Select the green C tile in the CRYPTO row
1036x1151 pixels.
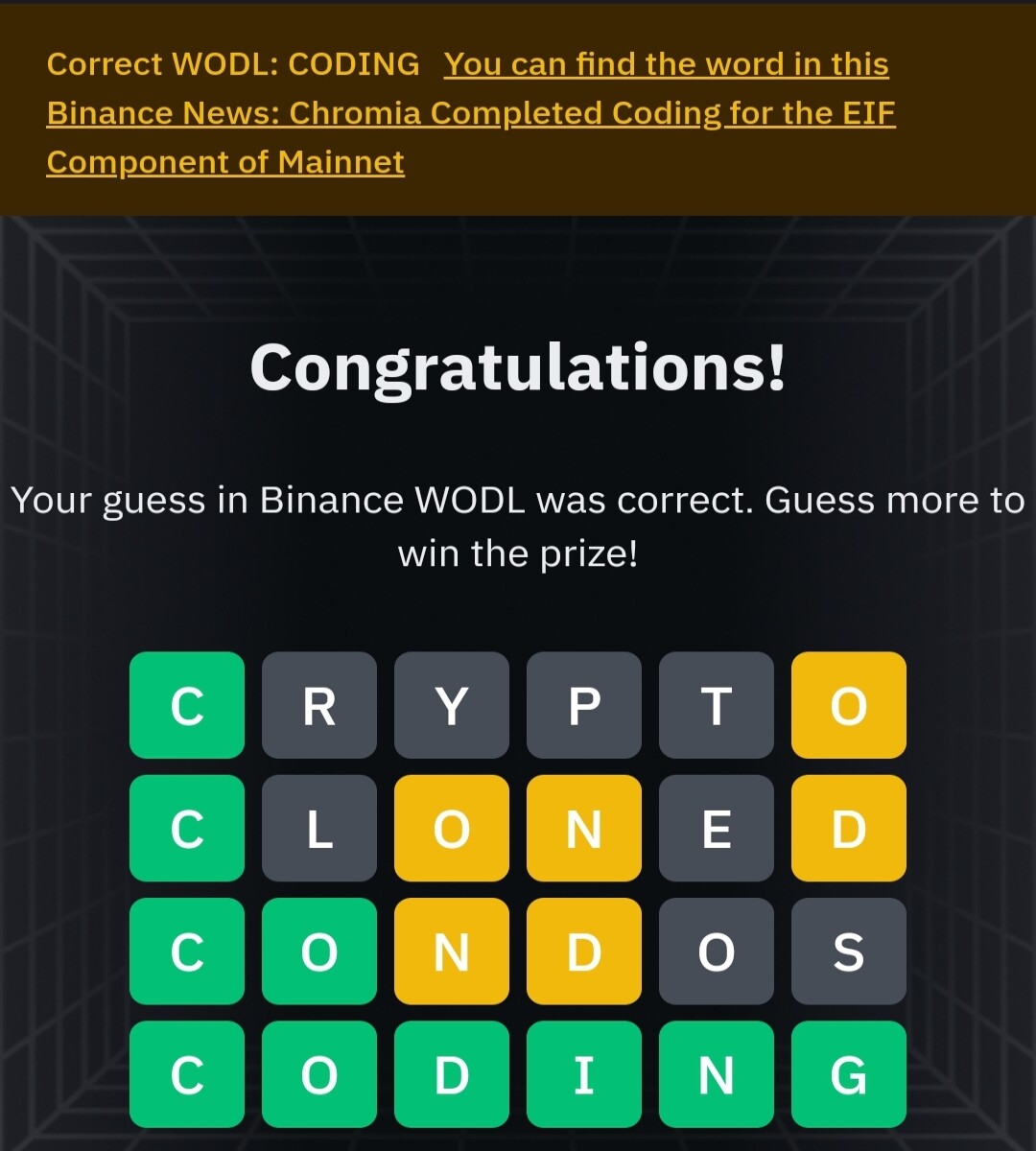coord(187,704)
